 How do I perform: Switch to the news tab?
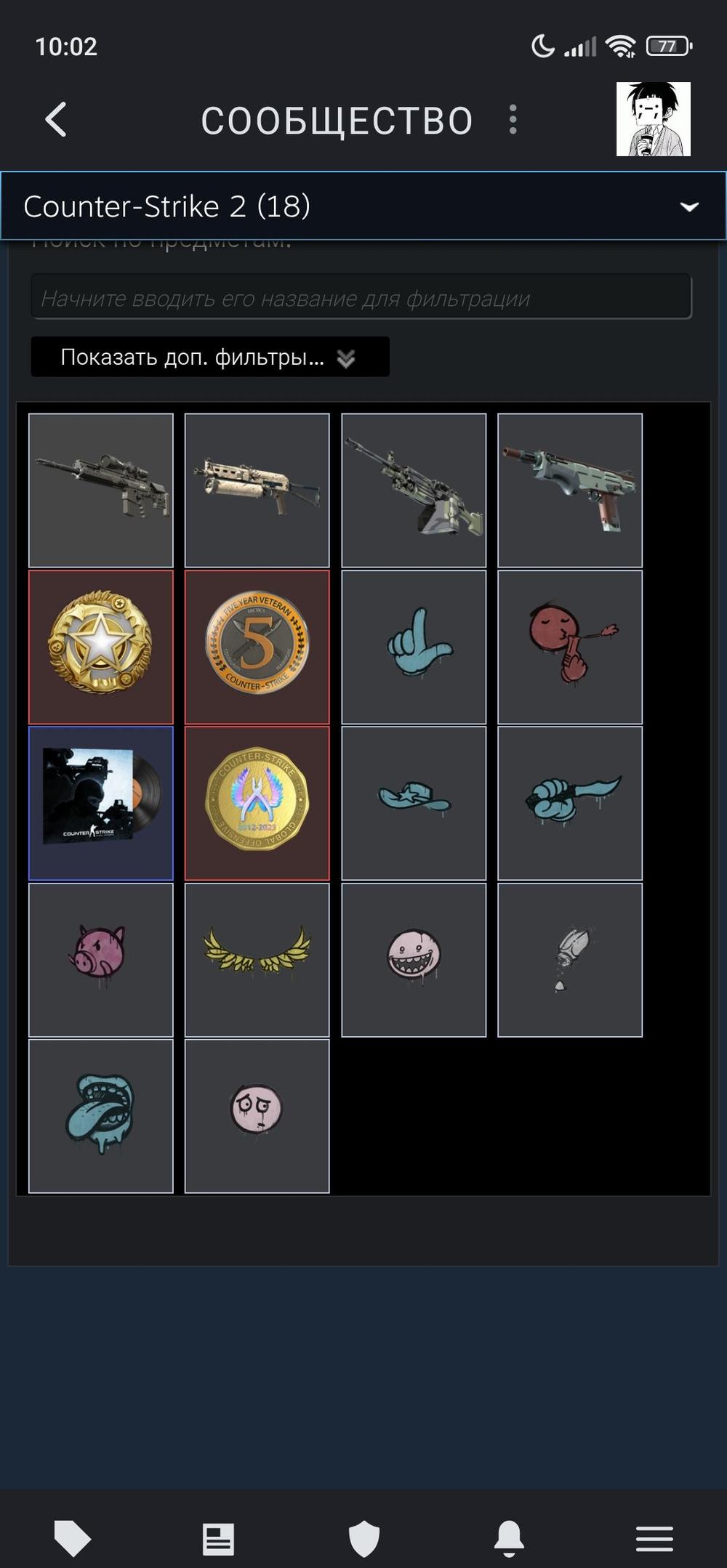click(x=218, y=1538)
